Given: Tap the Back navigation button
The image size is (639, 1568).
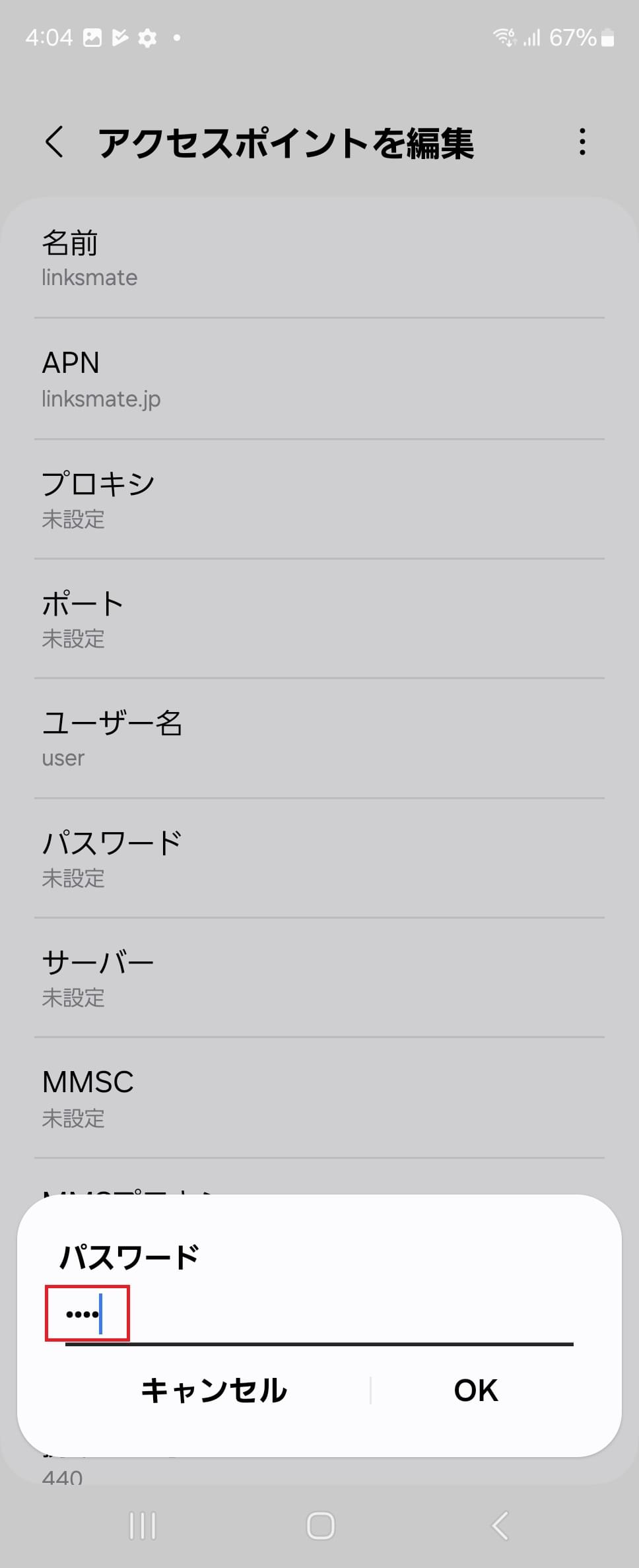Looking at the screenshot, I should 498,1526.
